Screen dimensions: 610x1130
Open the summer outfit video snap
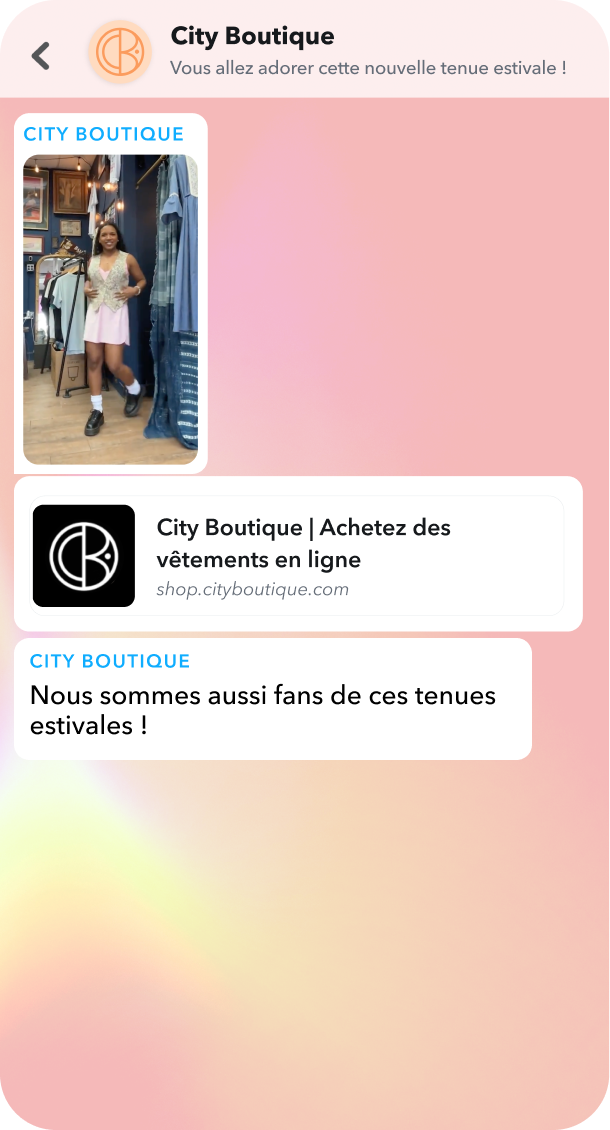110,309
